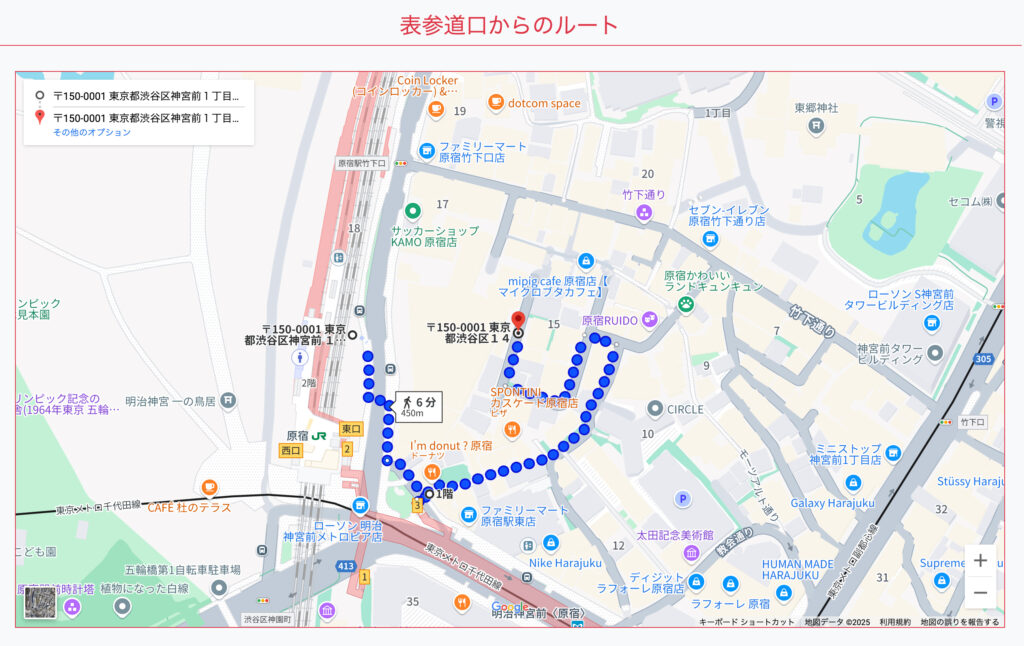The image size is (1024, 646).
Task: Open the Google logo link
Action: point(509,607)
